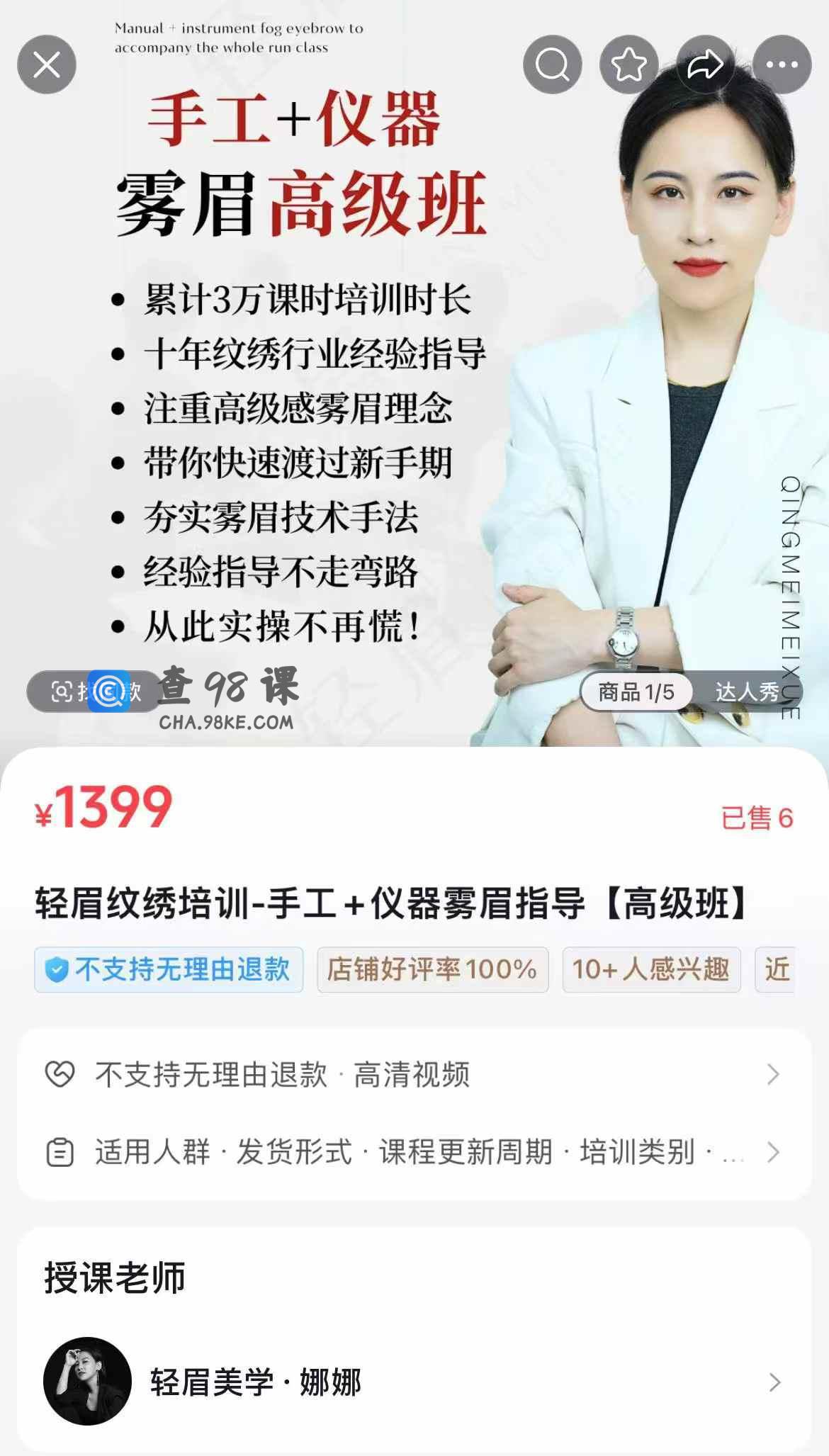Open image search for similar items
Image resolution: width=829 pixels, height=1456 pixels.
tap(64, 692)
